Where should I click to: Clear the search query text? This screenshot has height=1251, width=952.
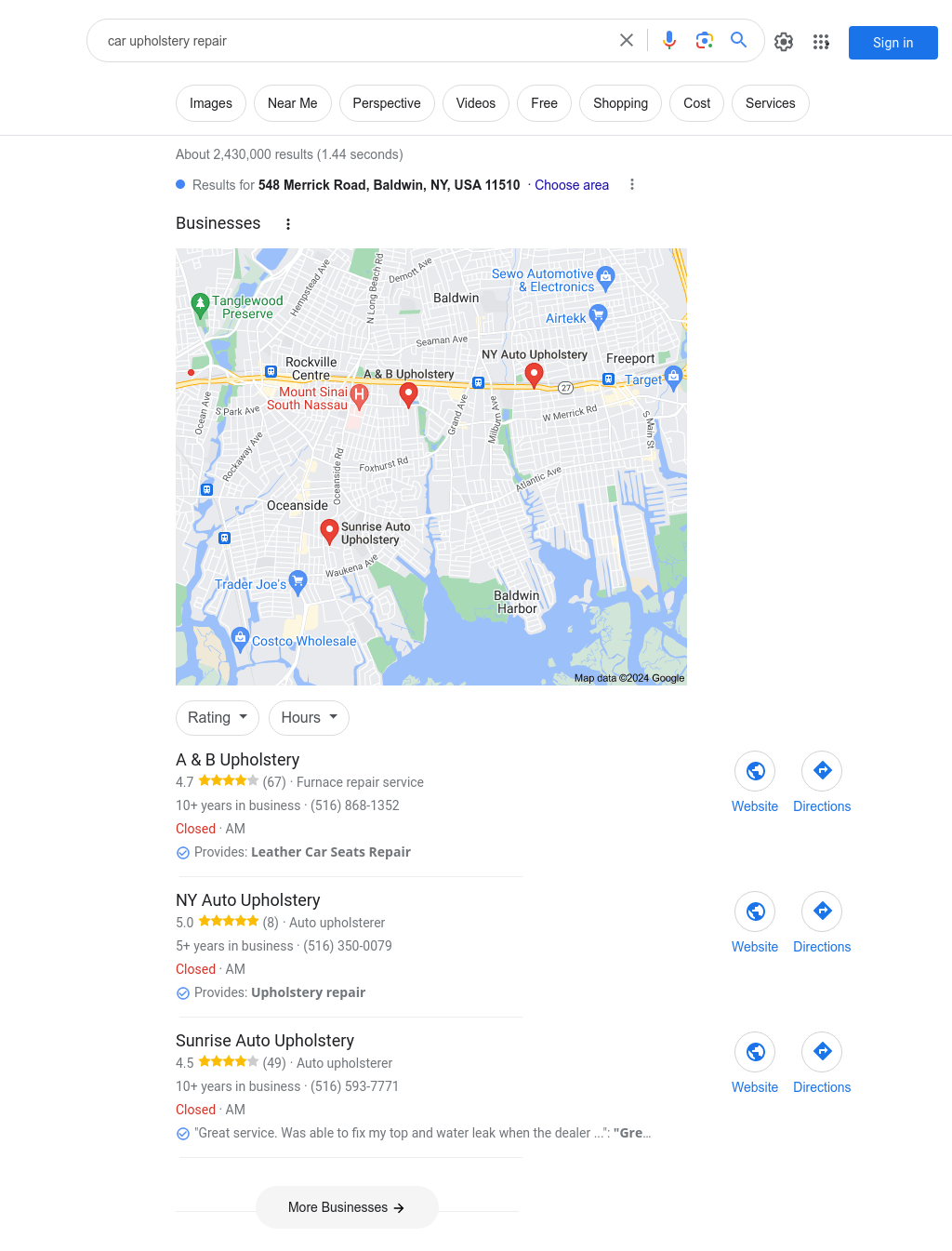(x=627, y=40)
